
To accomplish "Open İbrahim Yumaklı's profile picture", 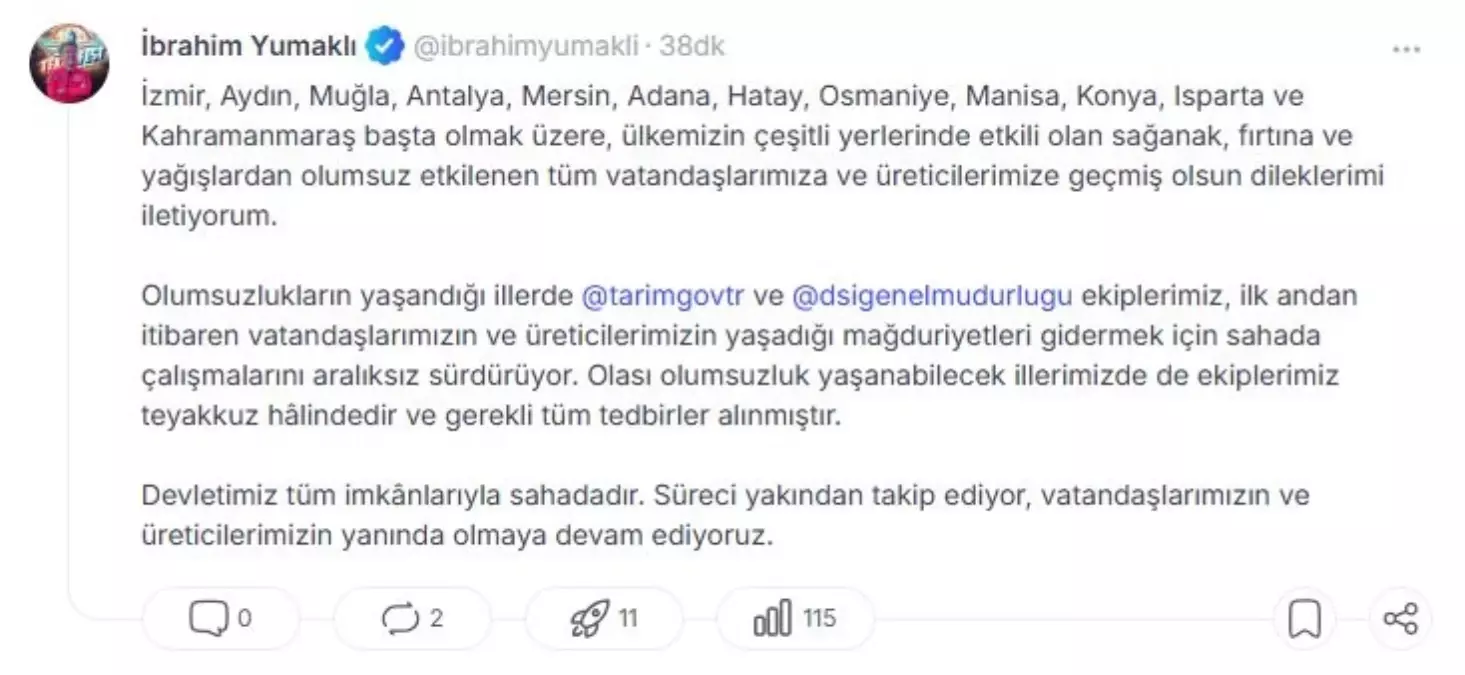I will click(69, 64).
